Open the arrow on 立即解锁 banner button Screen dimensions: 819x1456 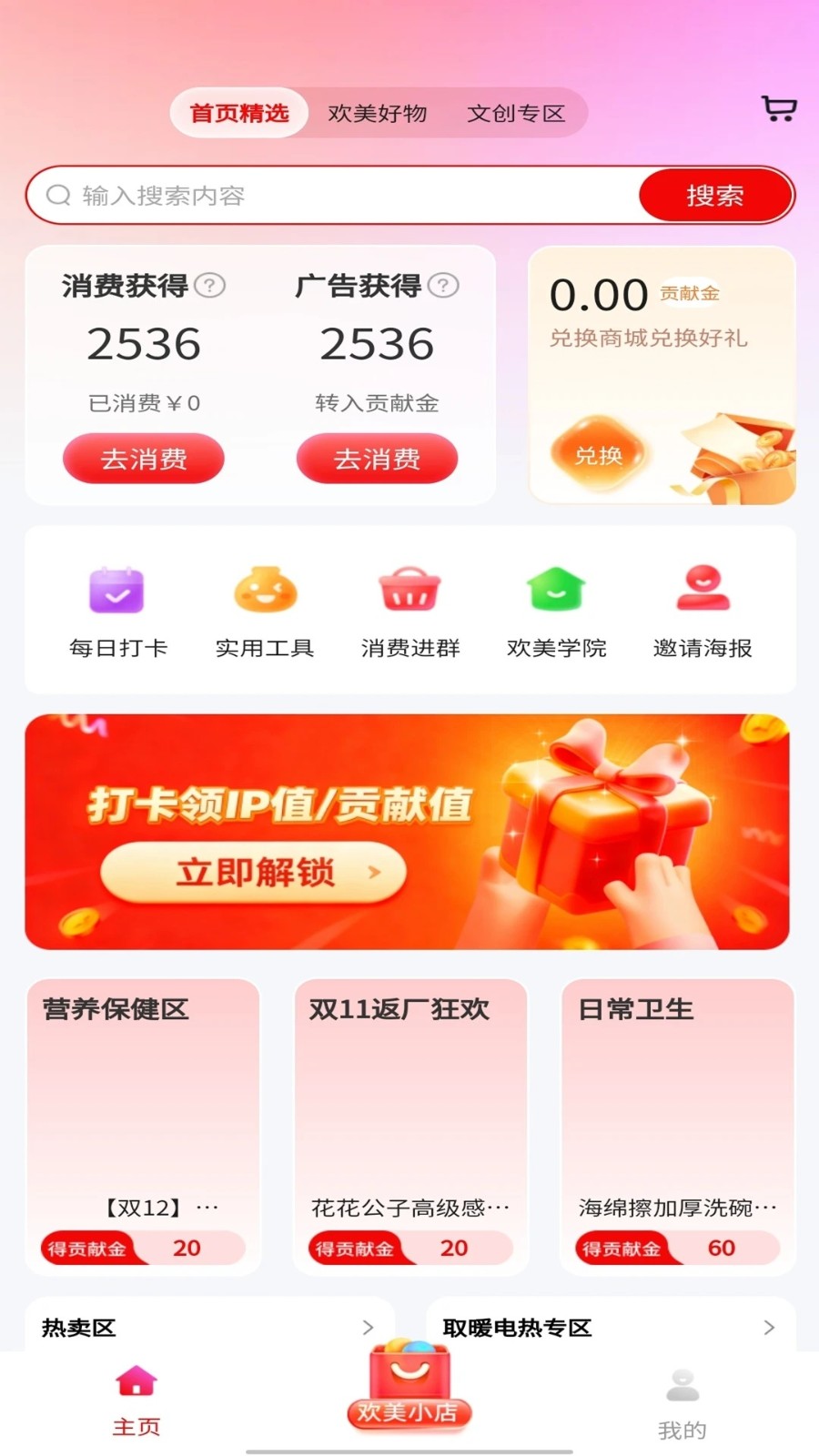pyautogui.click(x=376, y=871)
